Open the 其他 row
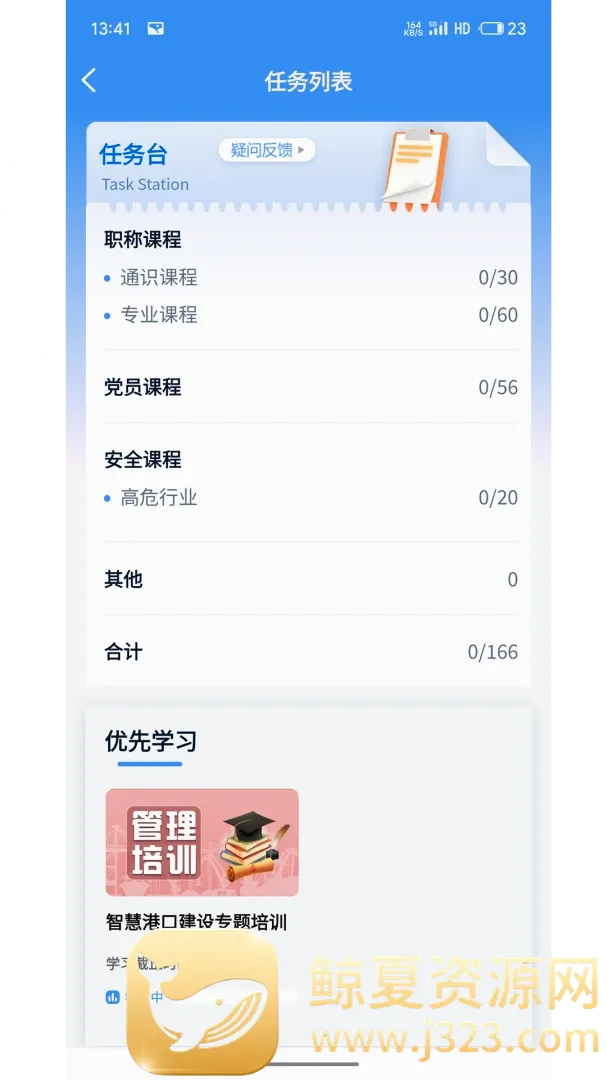Viewport: 607px width, 1080px height. [x=311, y=579]
